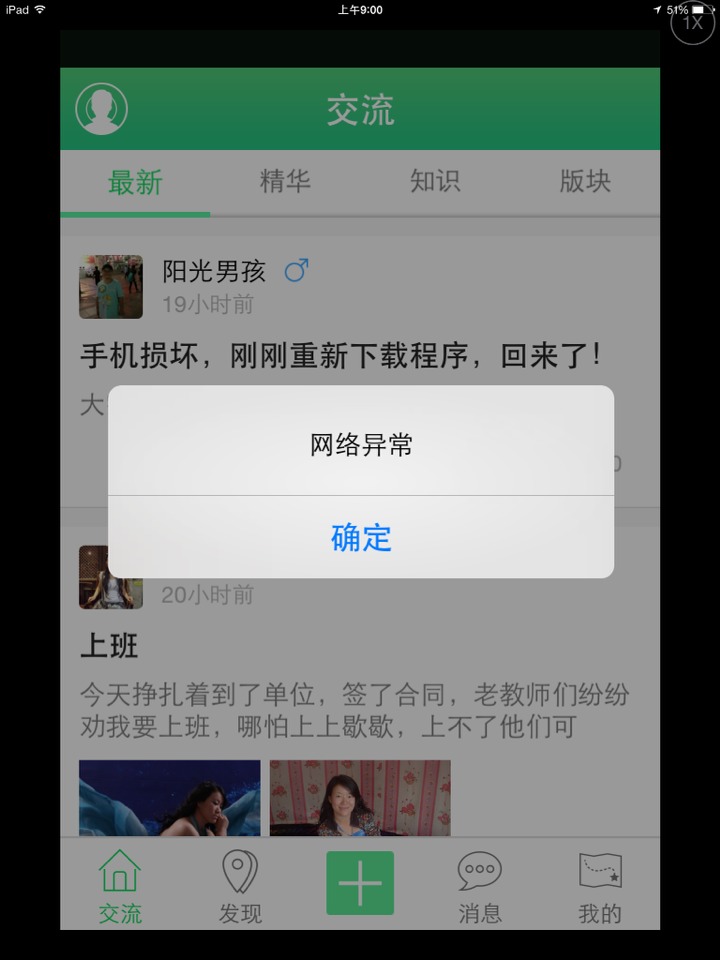Open the post titled 上班
720x960 pixels.
[109, 646]
